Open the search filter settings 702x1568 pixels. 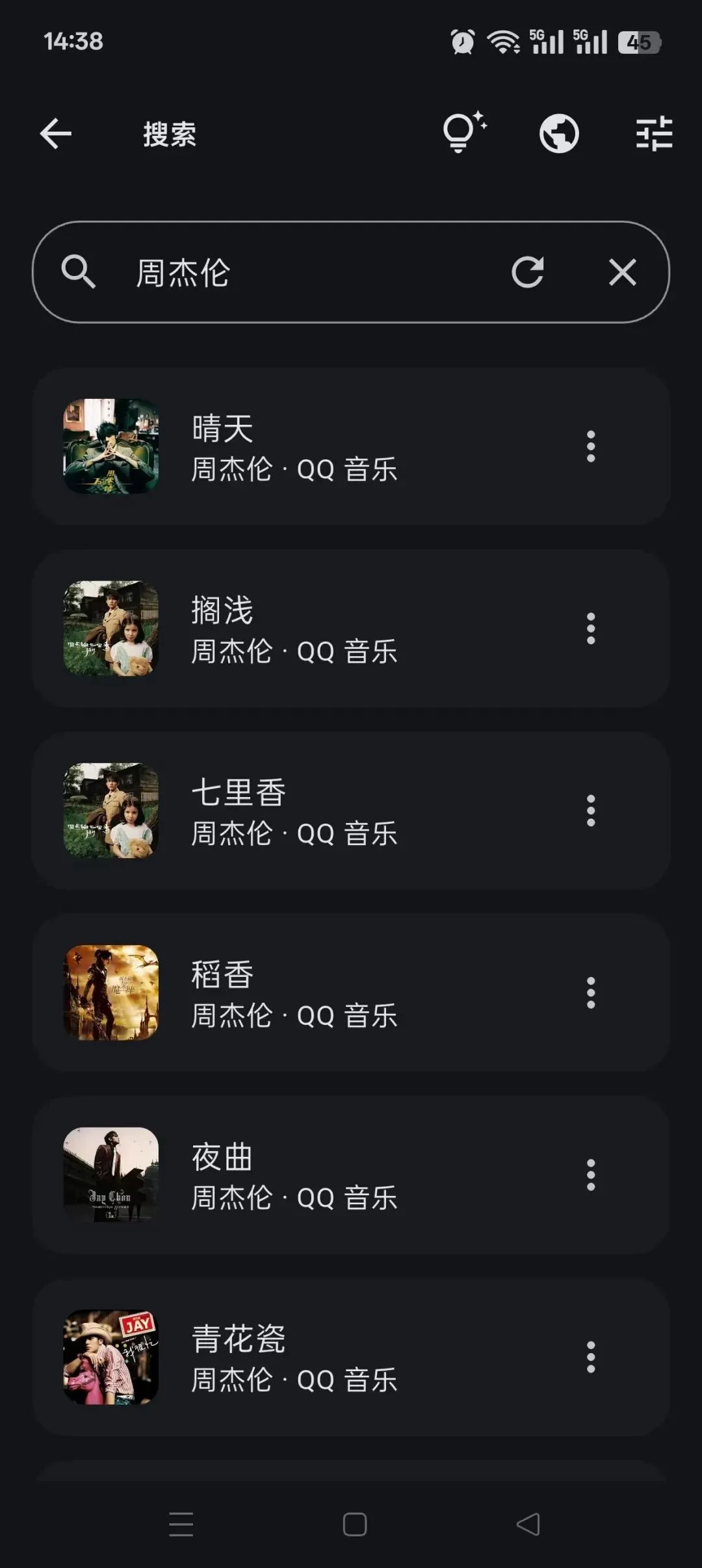[x=654, y=134]
